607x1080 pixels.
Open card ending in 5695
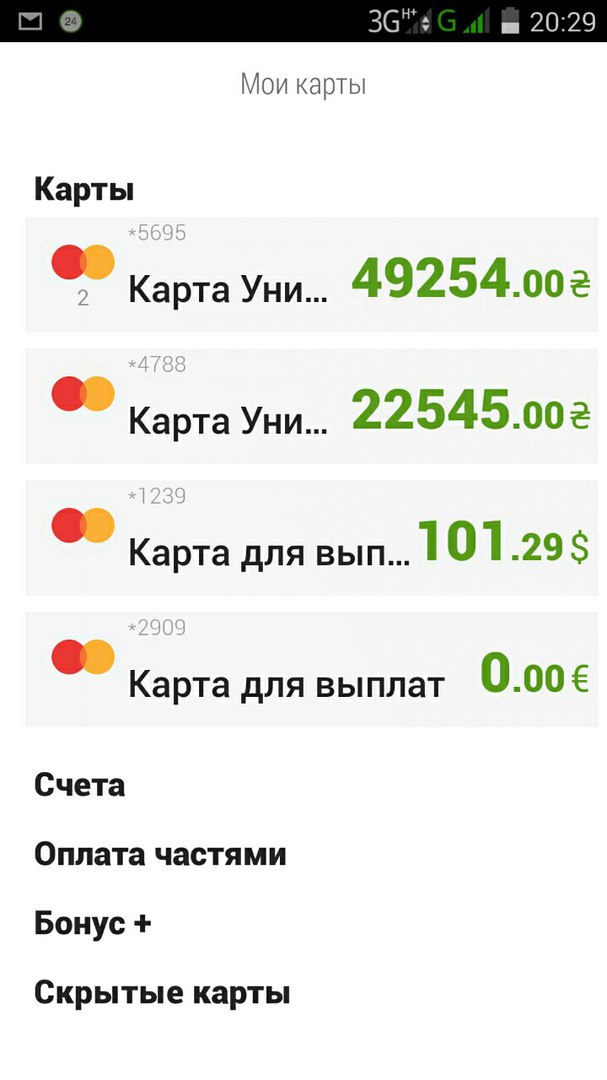coord(310,275)
